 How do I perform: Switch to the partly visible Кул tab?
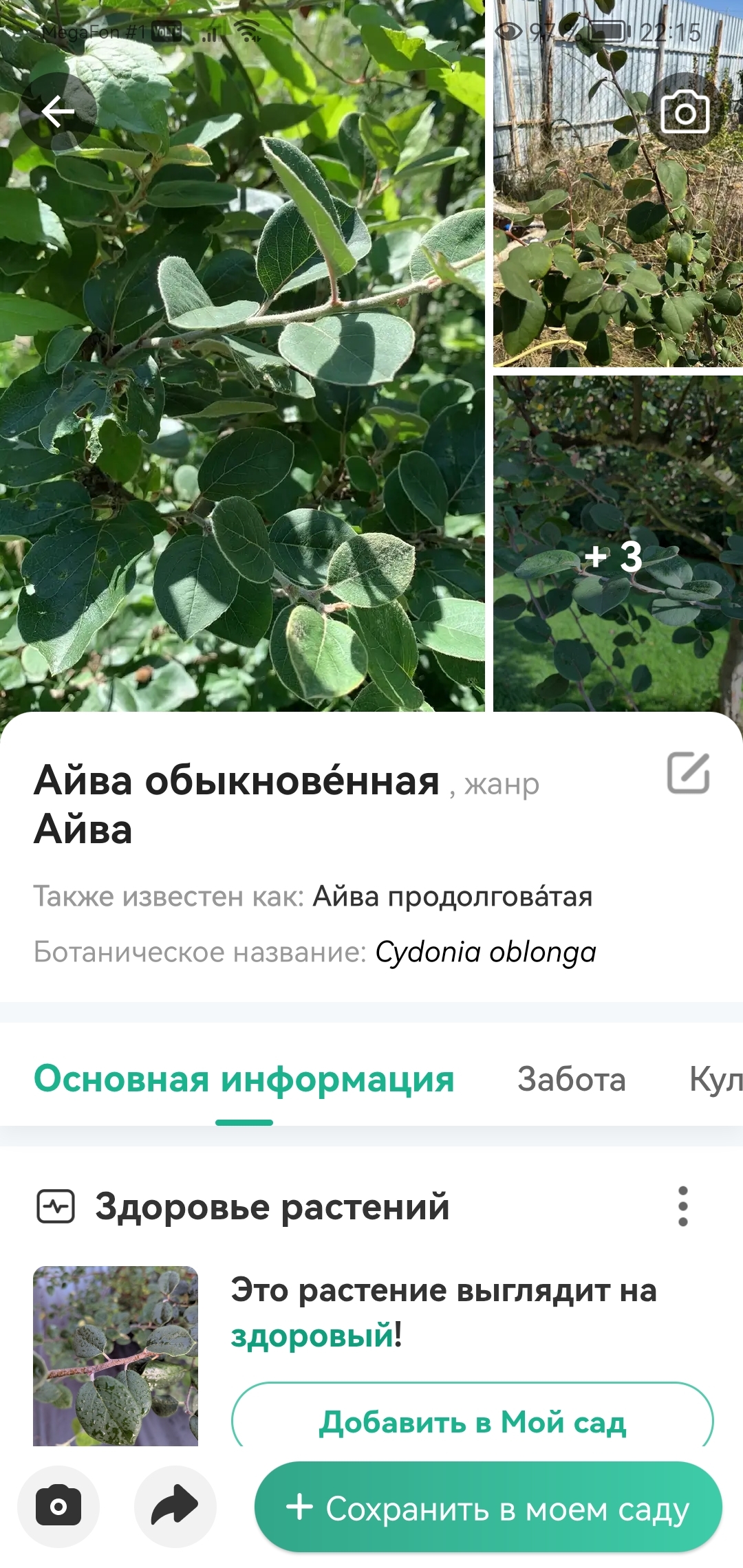[715, 1079]
